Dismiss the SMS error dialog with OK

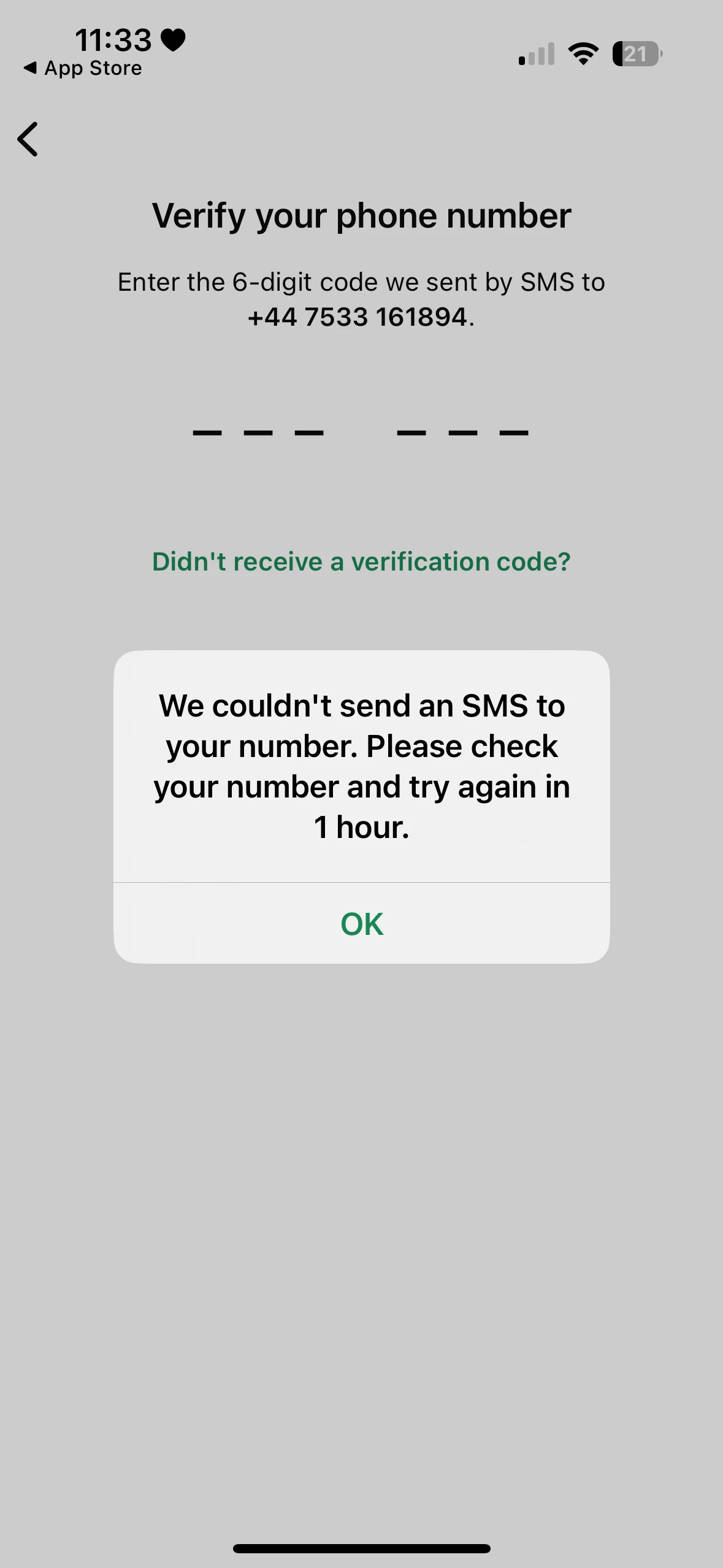click(x=361, y=924)
